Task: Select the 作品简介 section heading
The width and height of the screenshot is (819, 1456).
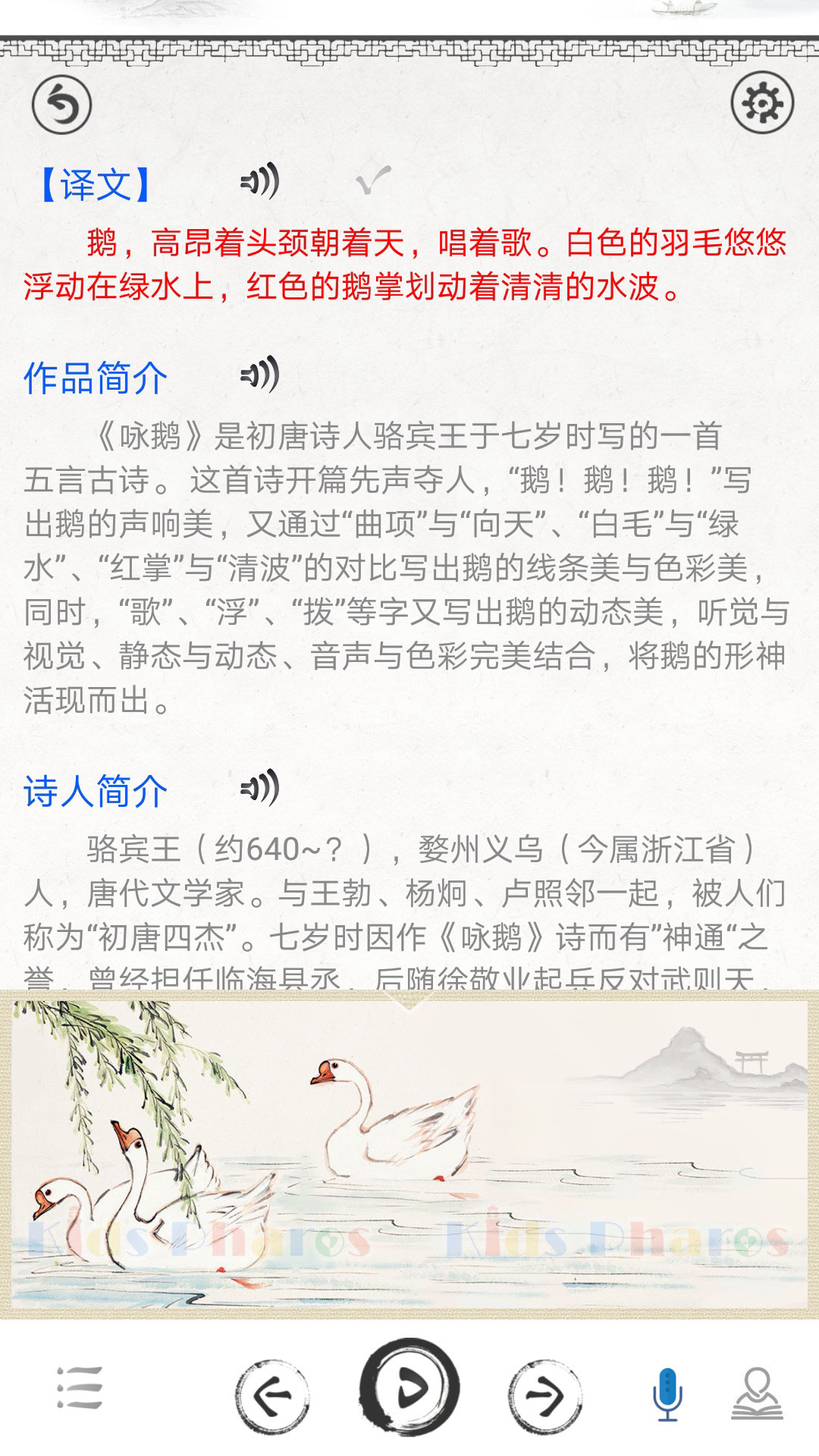Action: pyautogui.click(x=96, y=375)
